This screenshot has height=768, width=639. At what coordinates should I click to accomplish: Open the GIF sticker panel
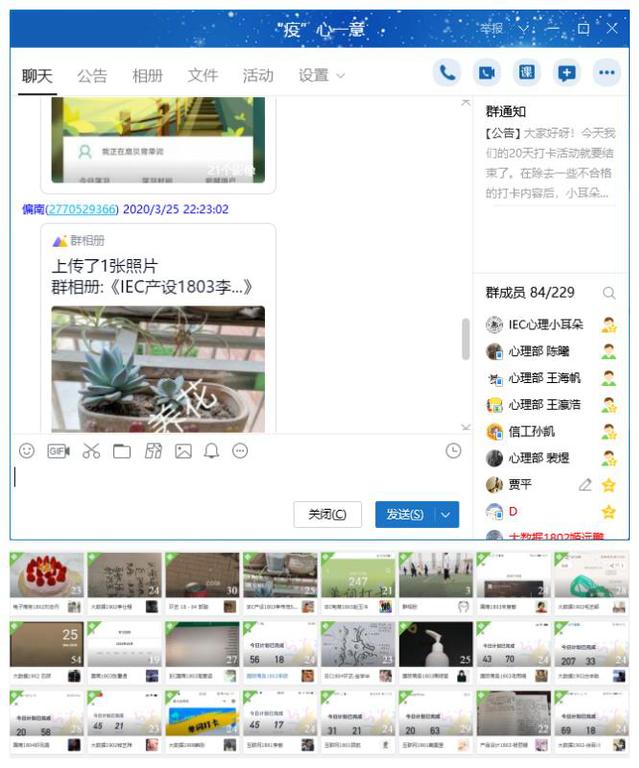tap(58, 451)
